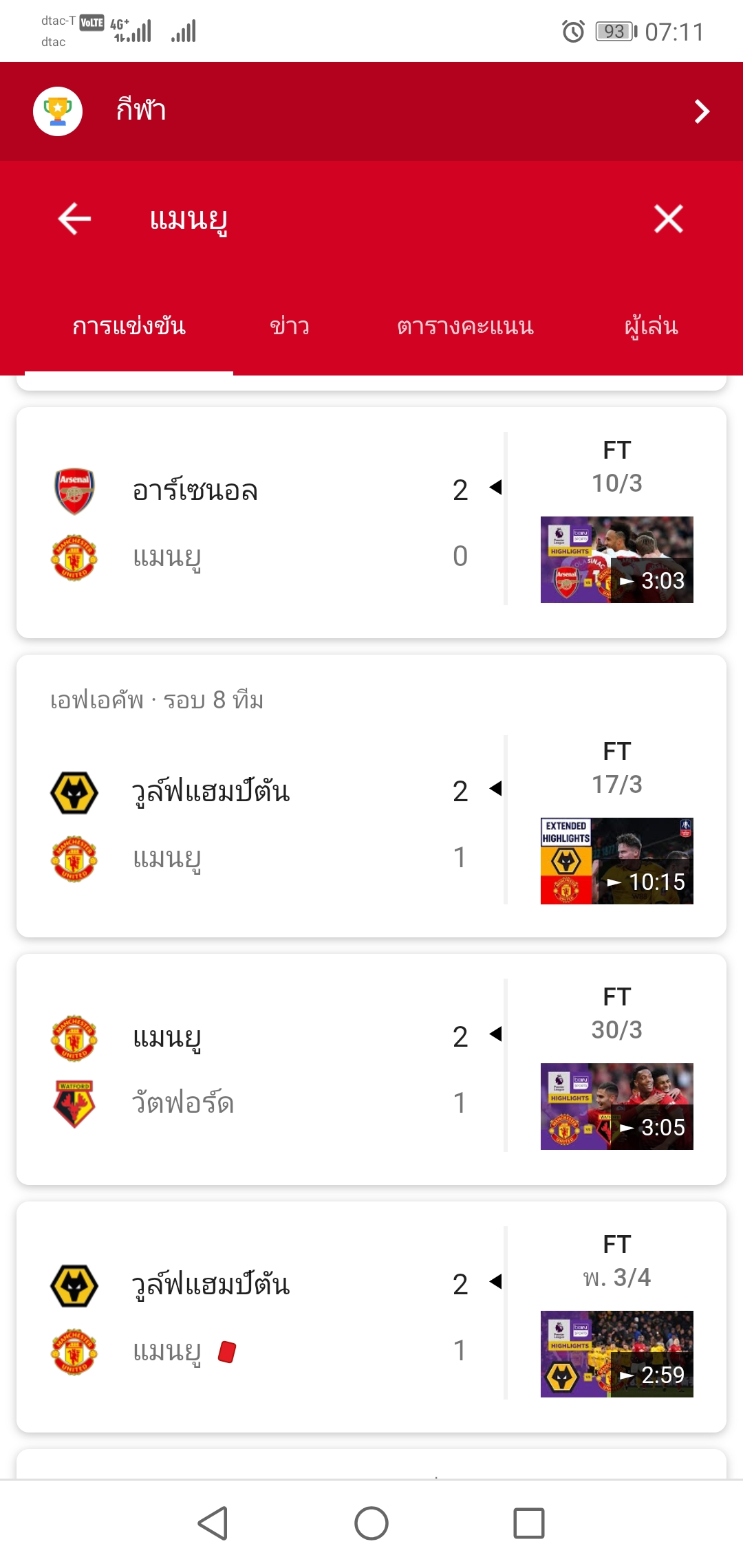Image resolution: width=743 pixels, height=1568 pixels.
Task: Select the ผู้เล่น tab
Action: (651, 326)
